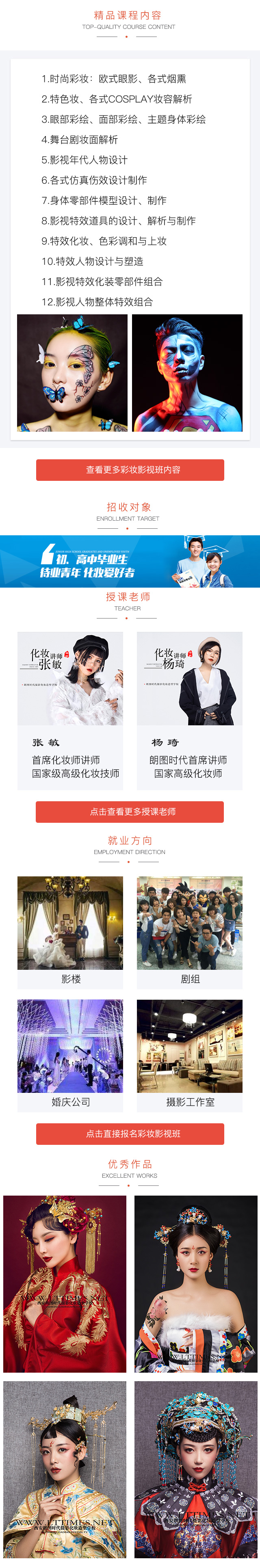Tap the button to see more teachers
The width and height of the screenshot is (260, 1568).
pyautogui.click(x=130, y=811)
